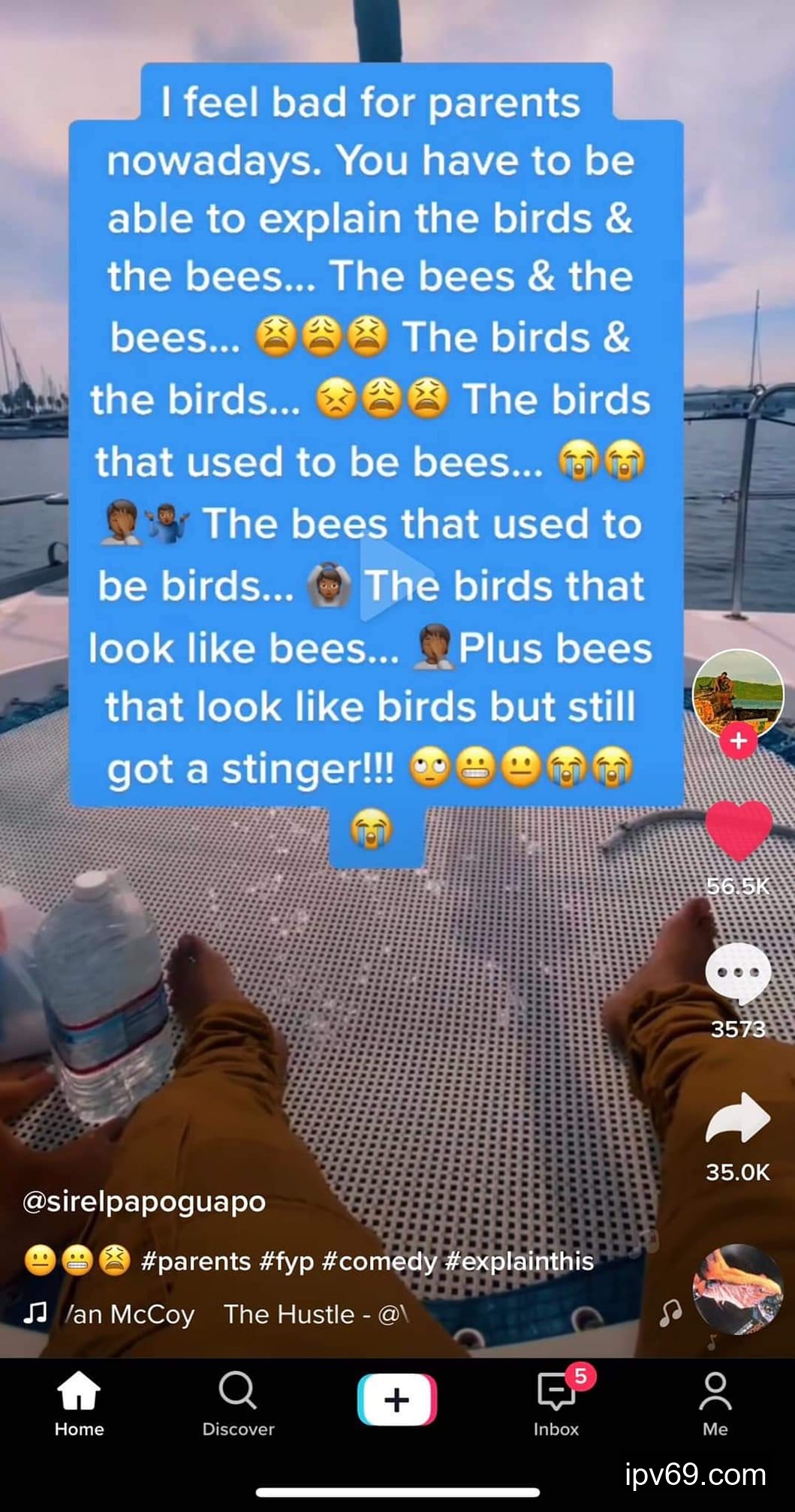Image resolution: width=795 pixels, height=1512 pixels.
Task: Follow the creator with the plus badge
Action: click(x=738, y=741)
